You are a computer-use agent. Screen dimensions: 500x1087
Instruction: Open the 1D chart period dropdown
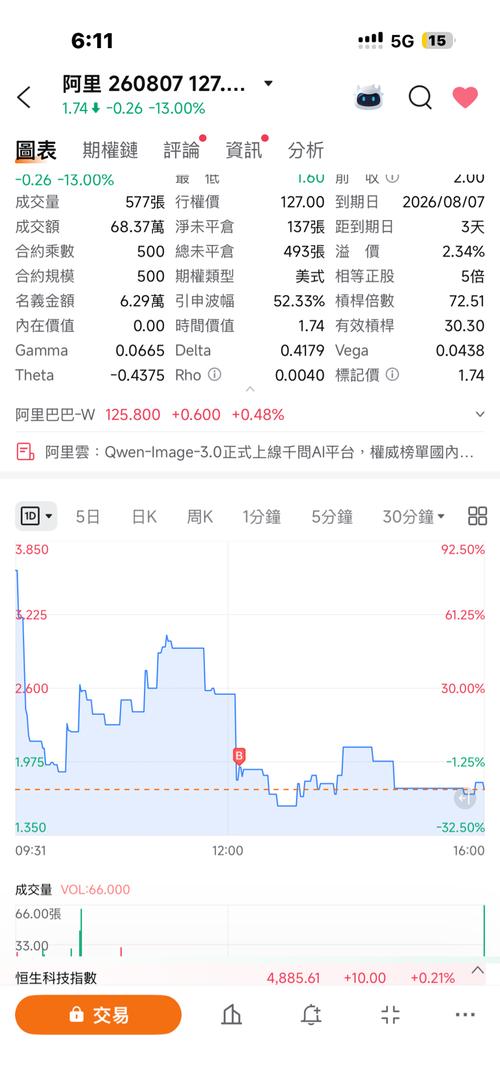(36, 516)
